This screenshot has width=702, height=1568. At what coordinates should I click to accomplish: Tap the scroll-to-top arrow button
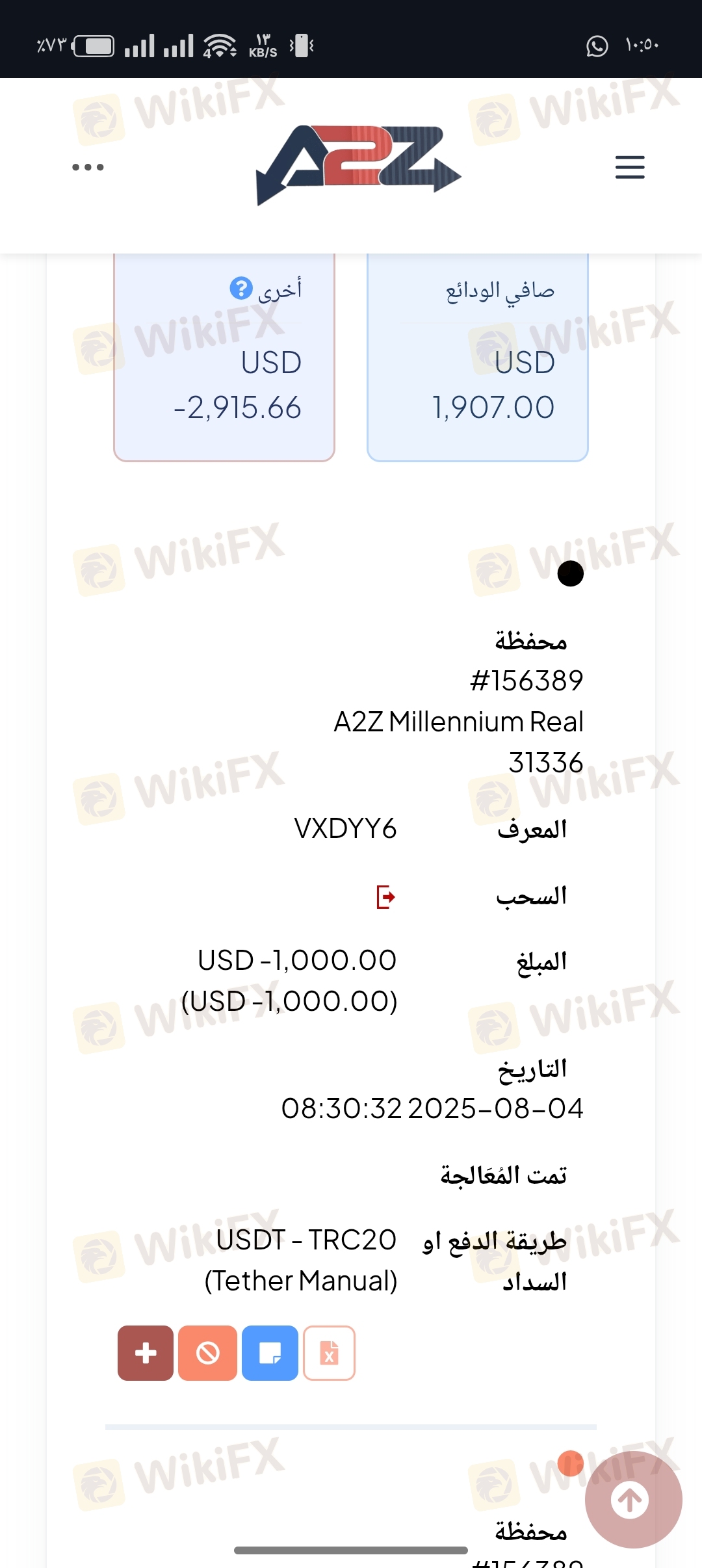pyautogui.click(x=630, y=1500)
